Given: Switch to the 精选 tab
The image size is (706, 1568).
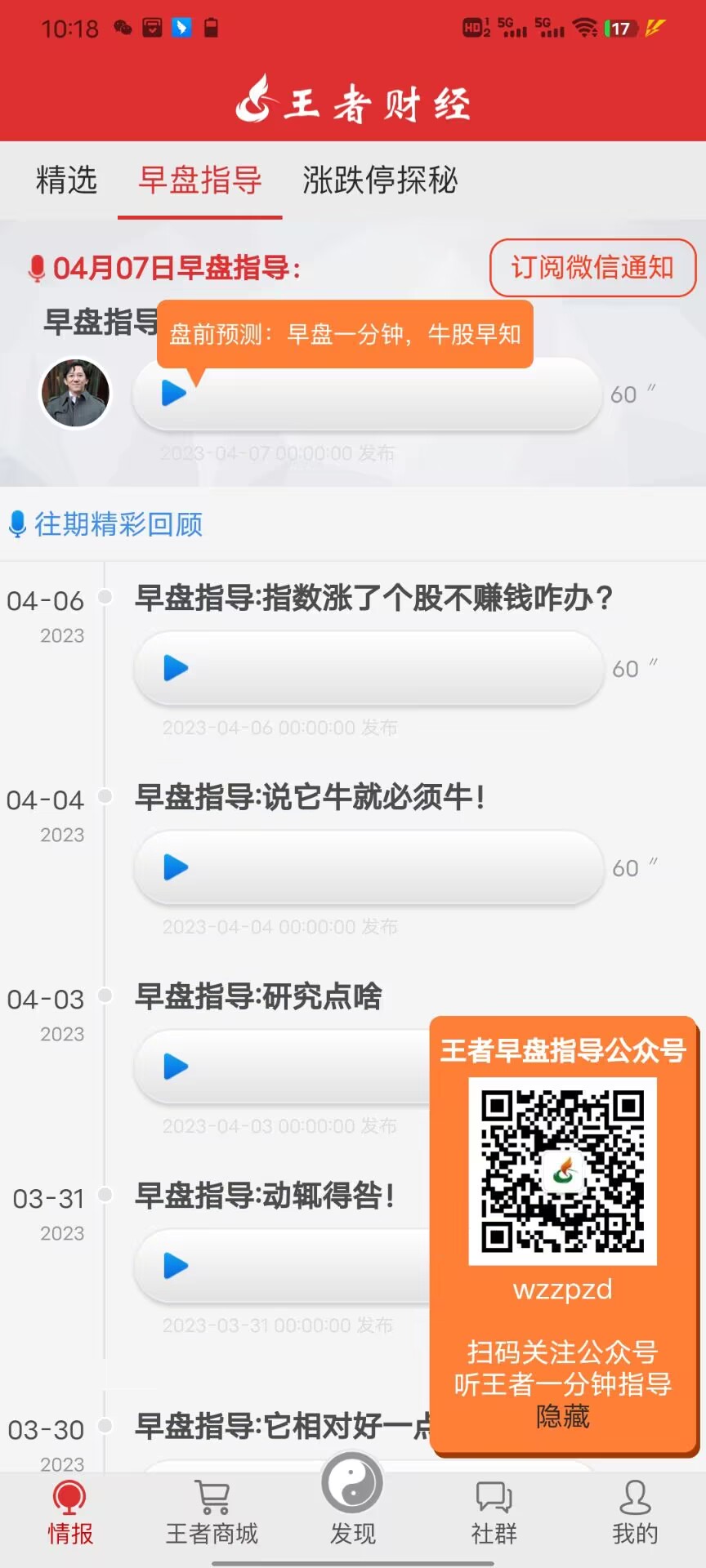Looking at the screenshot, I should 66,180.
